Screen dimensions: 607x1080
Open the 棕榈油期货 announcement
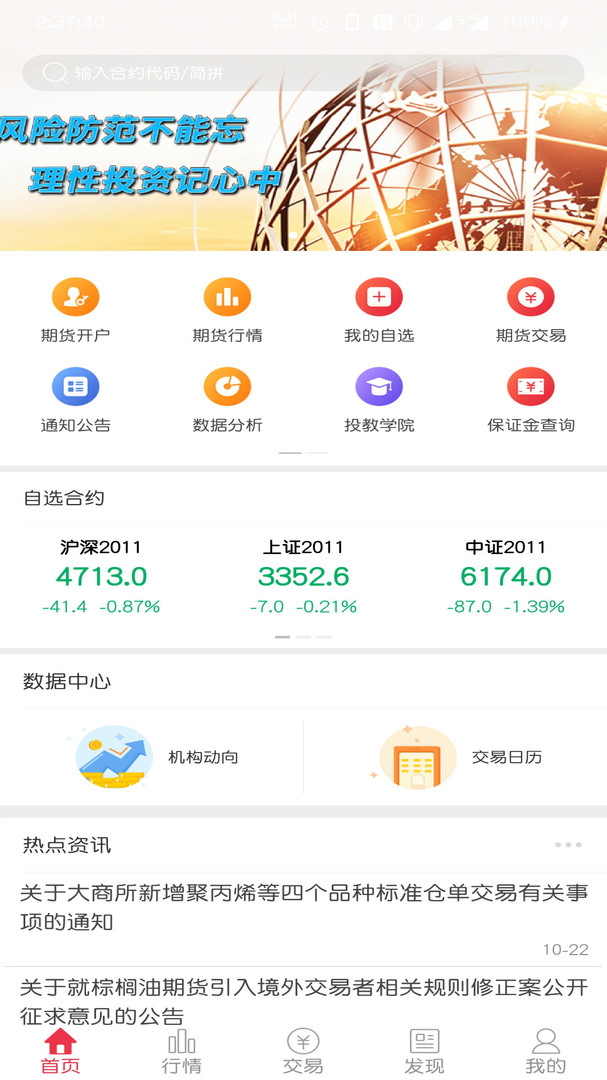tap(303, 1000)
